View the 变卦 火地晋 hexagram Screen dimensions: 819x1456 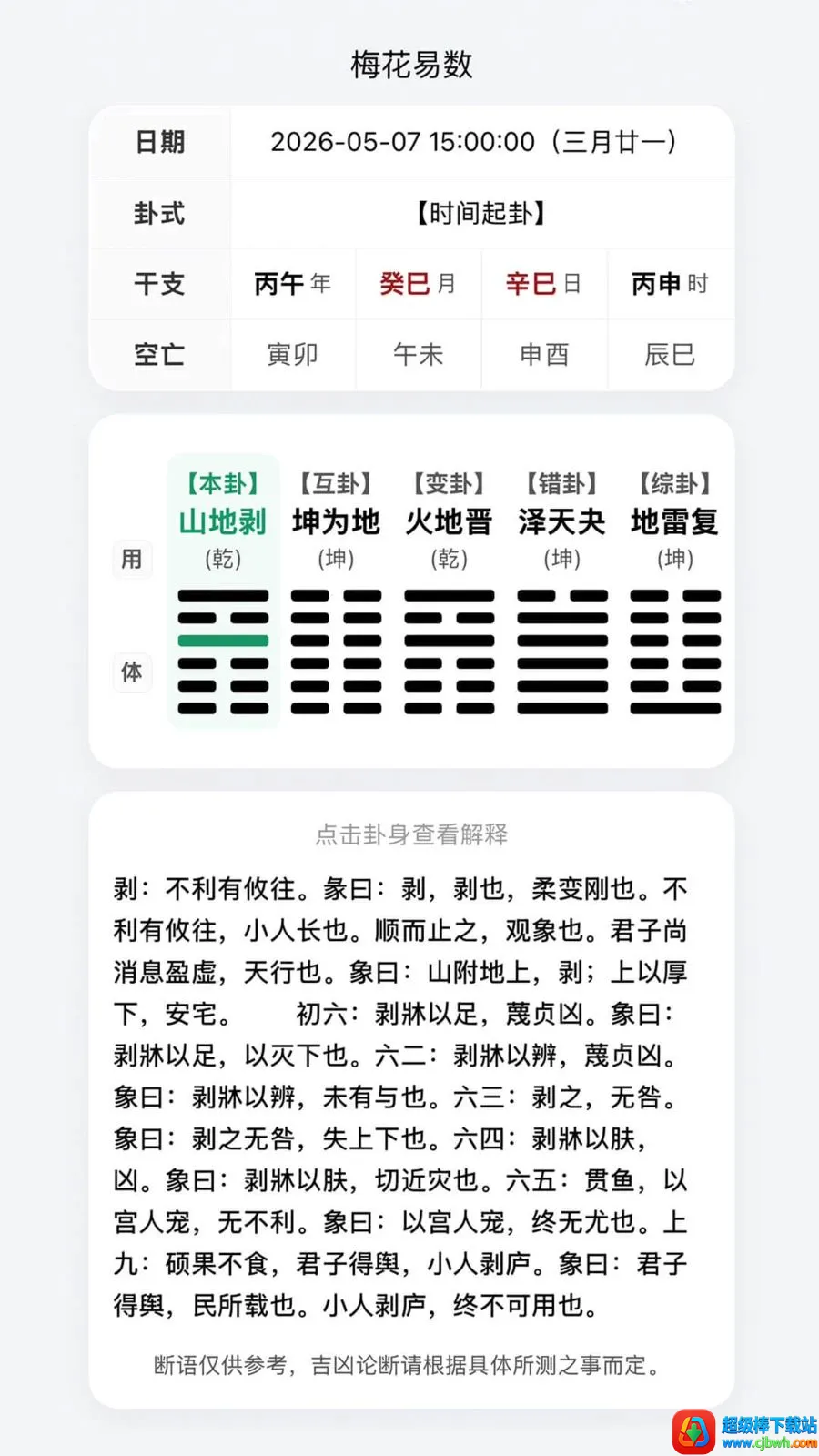coord(449,591)
